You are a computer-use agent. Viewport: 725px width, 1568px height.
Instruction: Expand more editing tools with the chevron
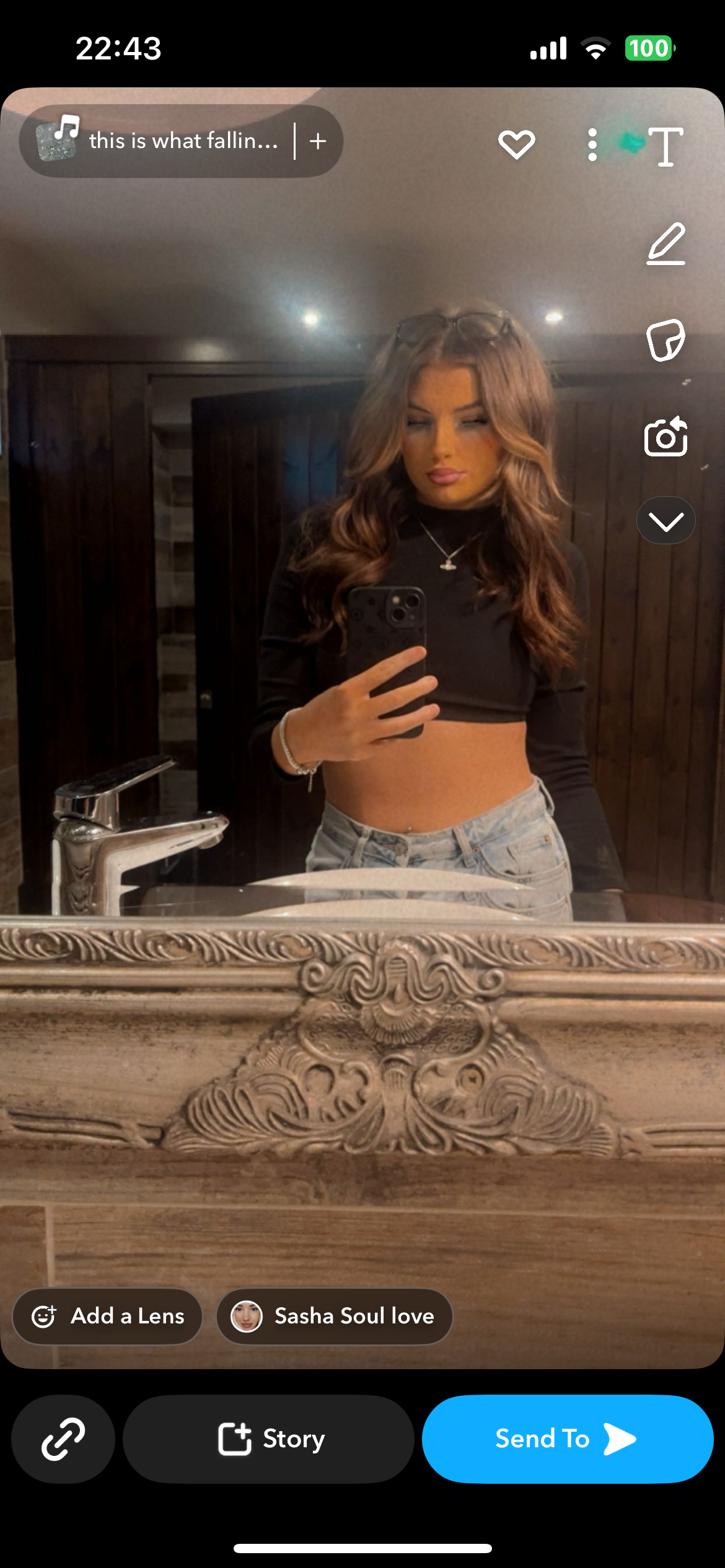coord(666,521)
